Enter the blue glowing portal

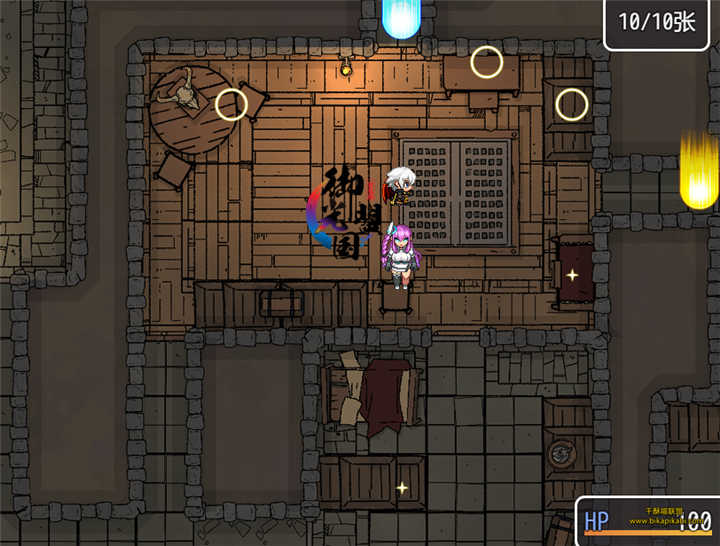[401, 17]
